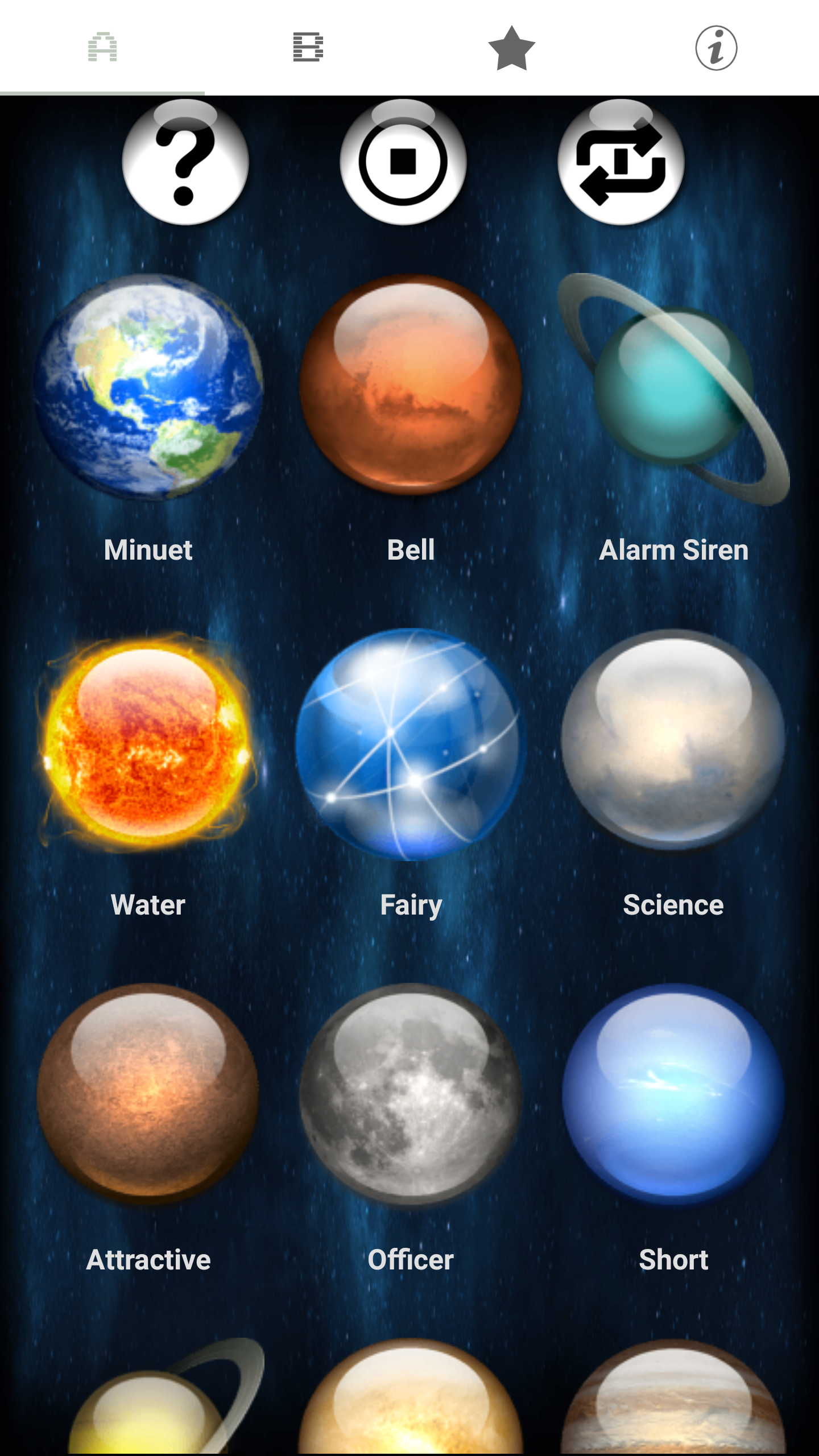
Task: Play the Fairy sound
Action: [x=408, y=744]
